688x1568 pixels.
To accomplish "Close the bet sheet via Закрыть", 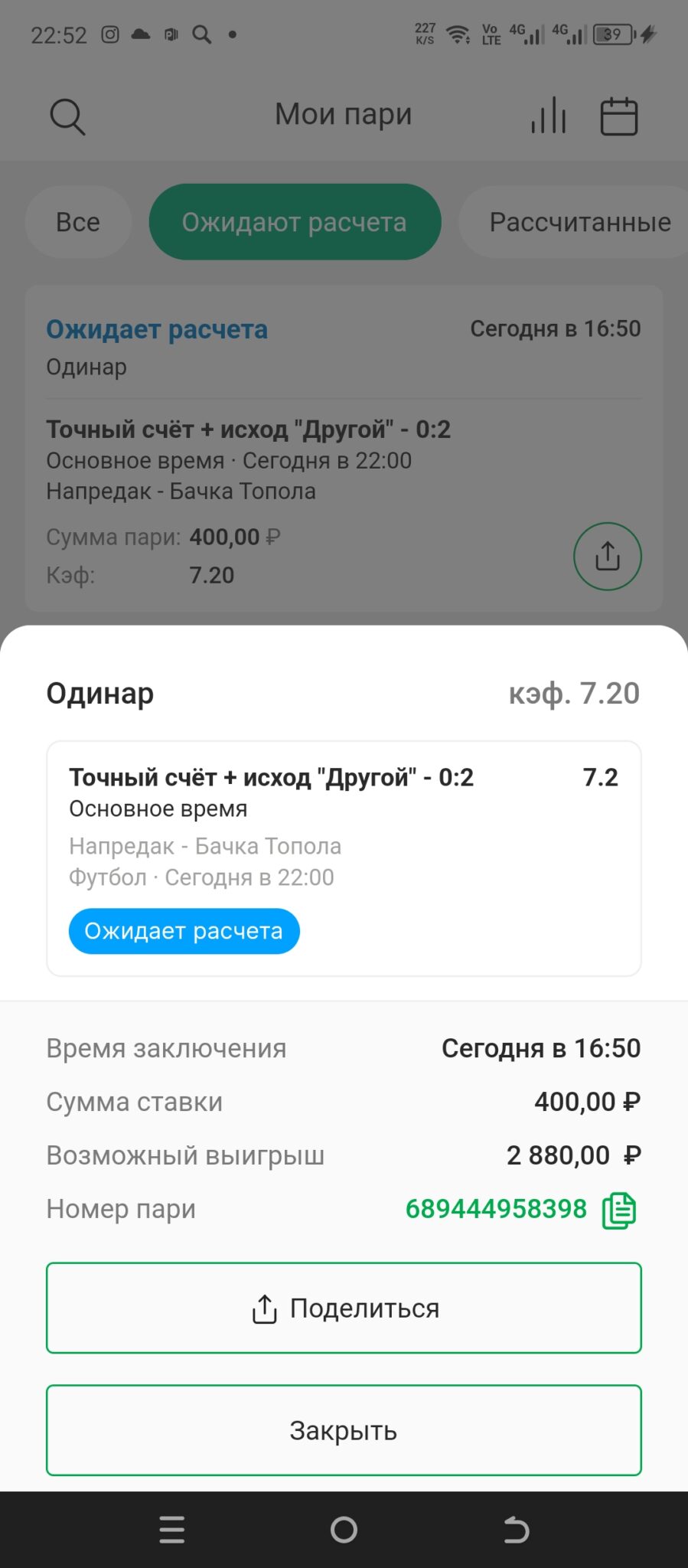I will (x=344, y=1430).
